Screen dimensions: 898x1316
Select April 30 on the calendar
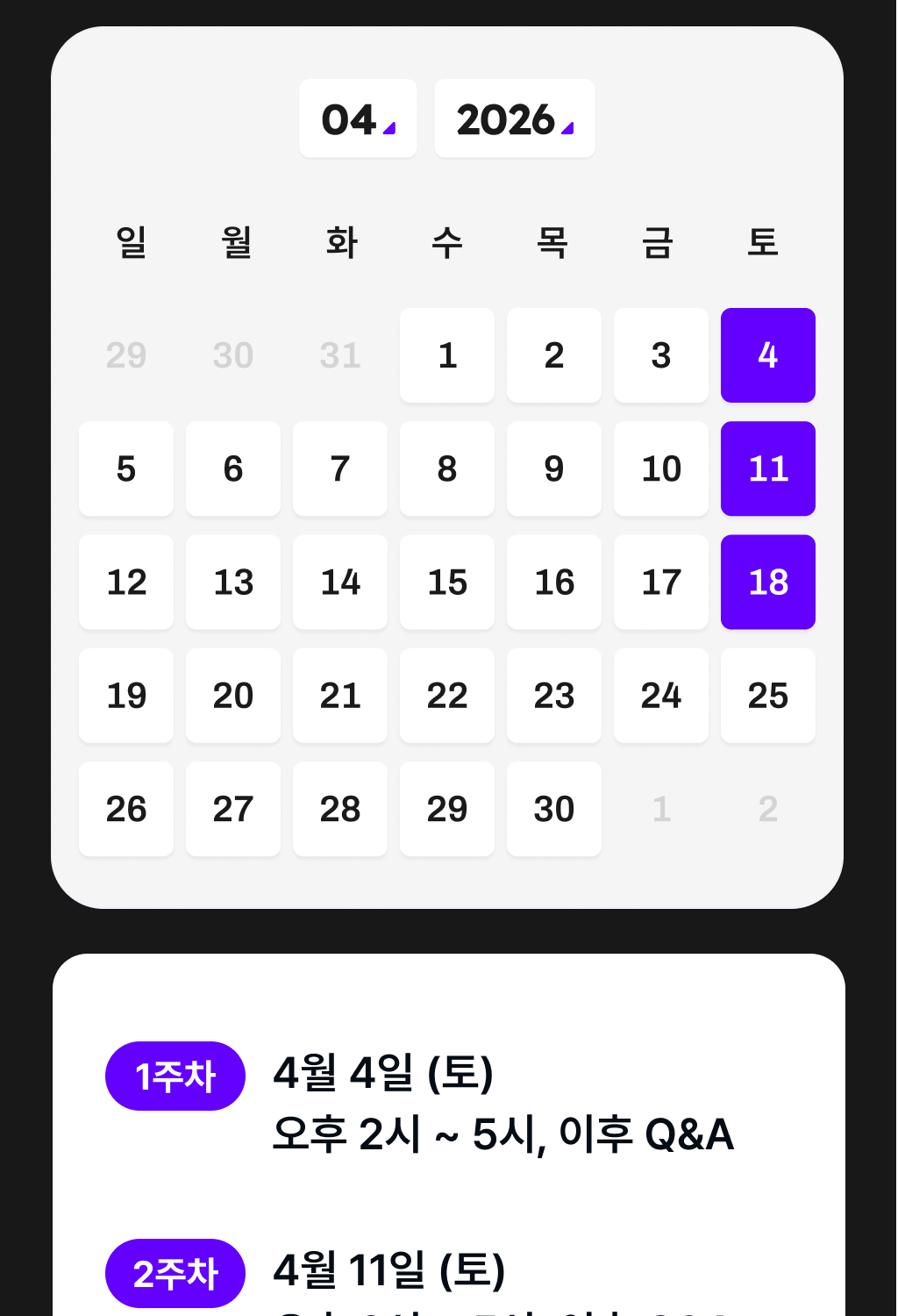tap(554, 808)
